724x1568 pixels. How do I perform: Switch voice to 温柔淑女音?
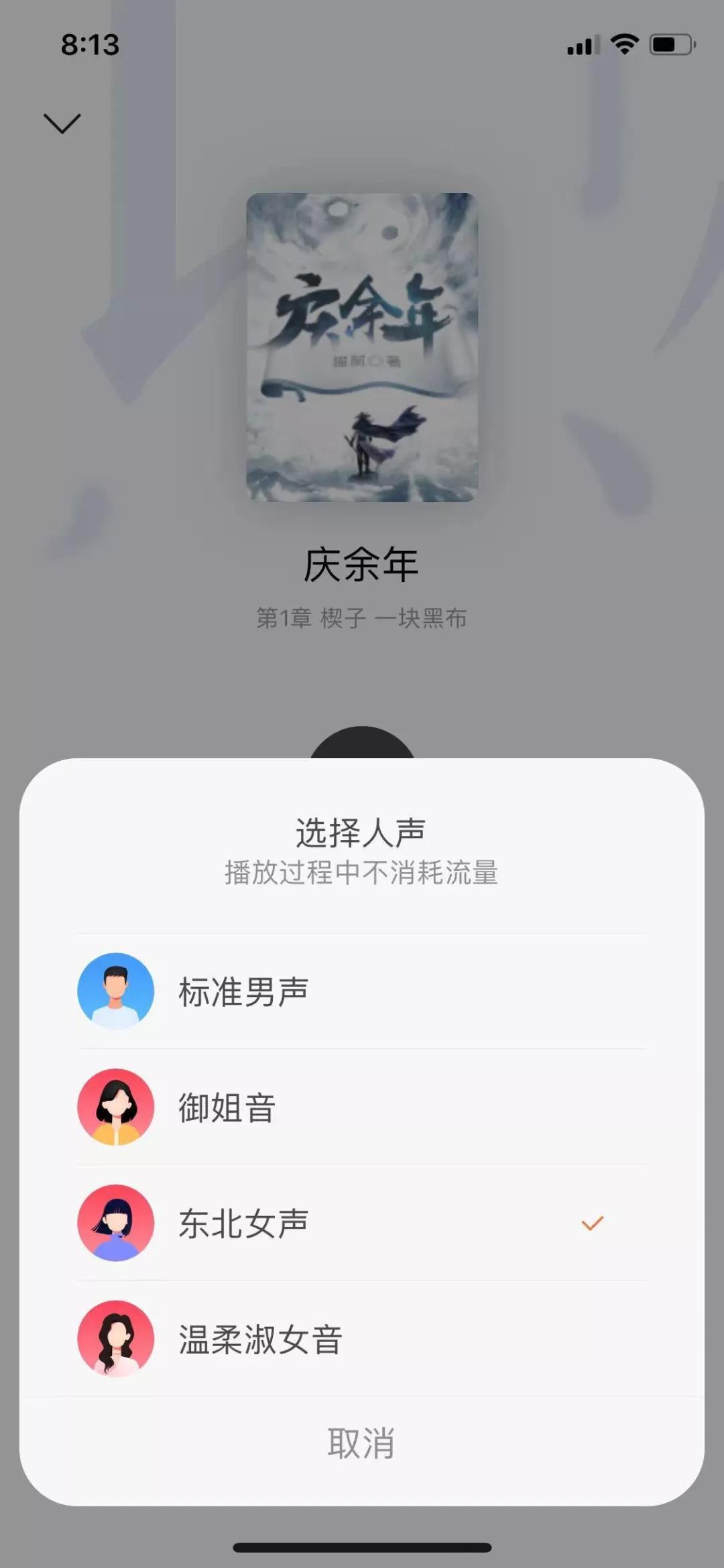click(x=260, y=1339)
